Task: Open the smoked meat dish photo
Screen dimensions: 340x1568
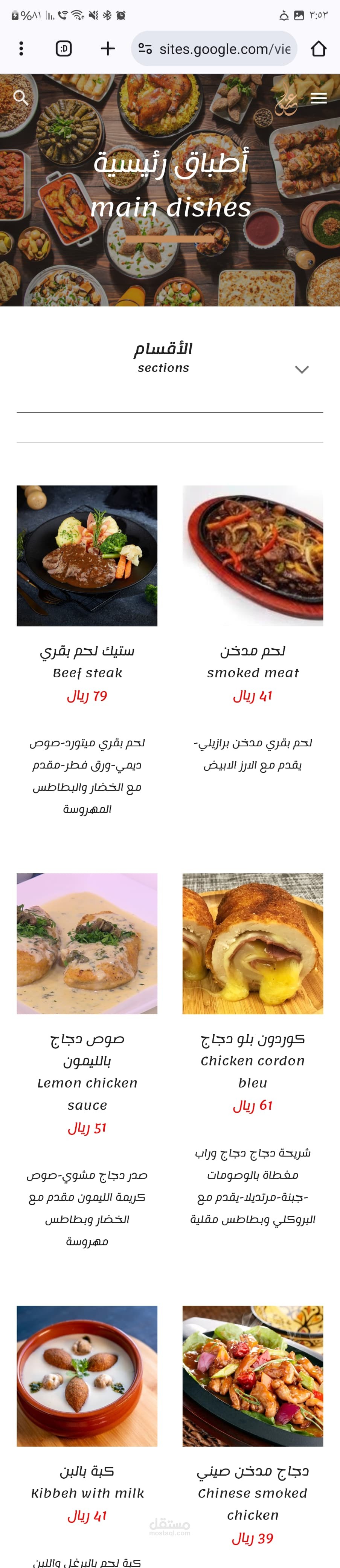Action: click(253, 556)
